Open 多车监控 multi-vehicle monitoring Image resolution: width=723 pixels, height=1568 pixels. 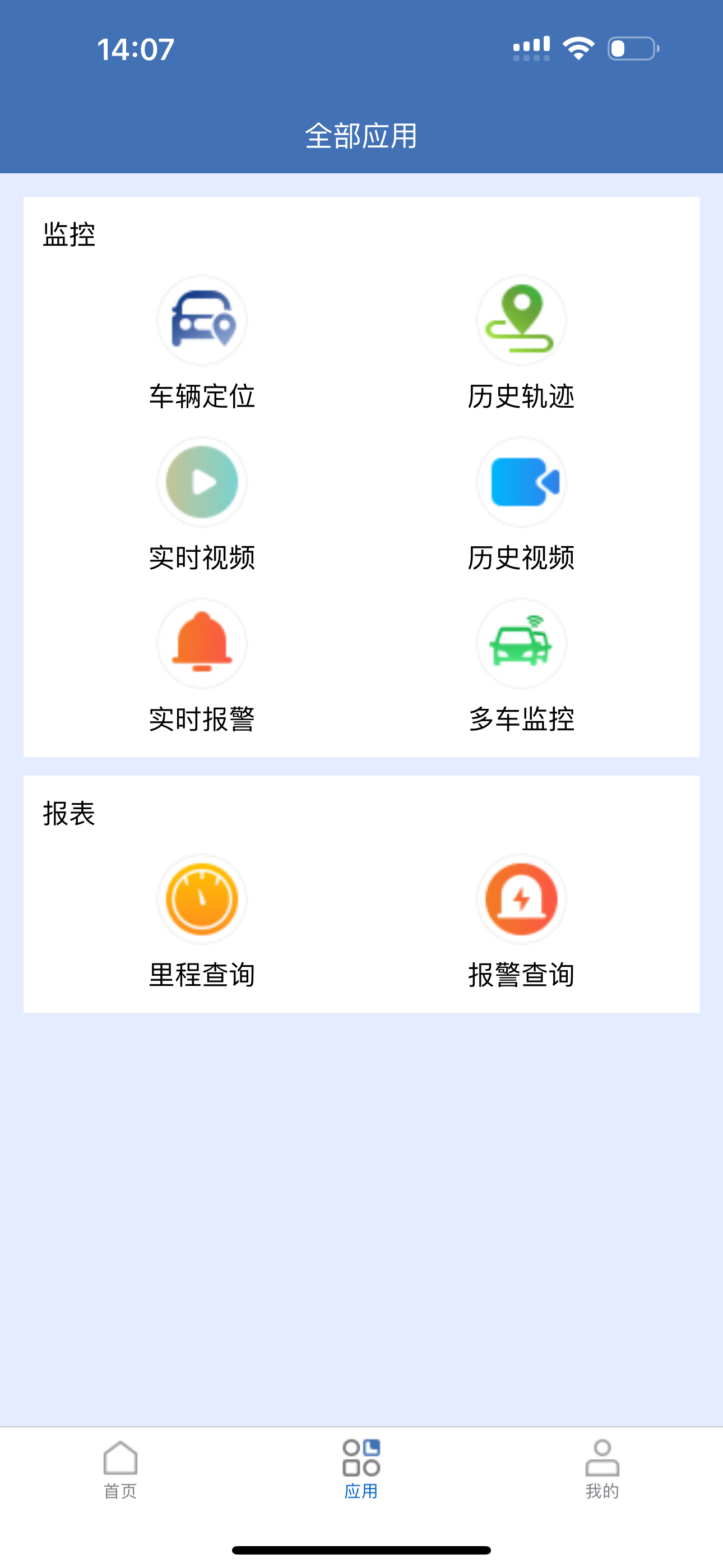tap(521, 666)
